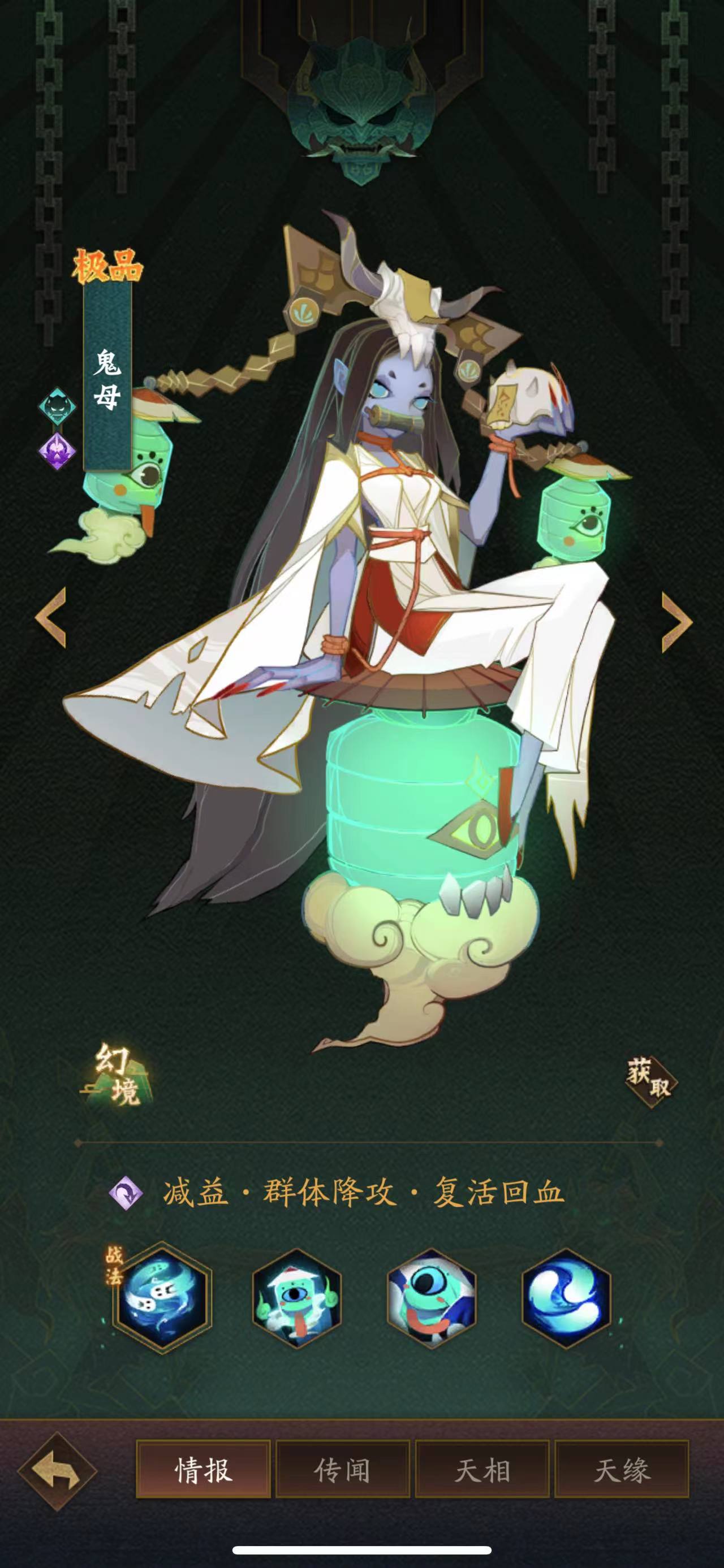
Task: Switch to the 天缘 tab
Action: (x=622, y=1471)
